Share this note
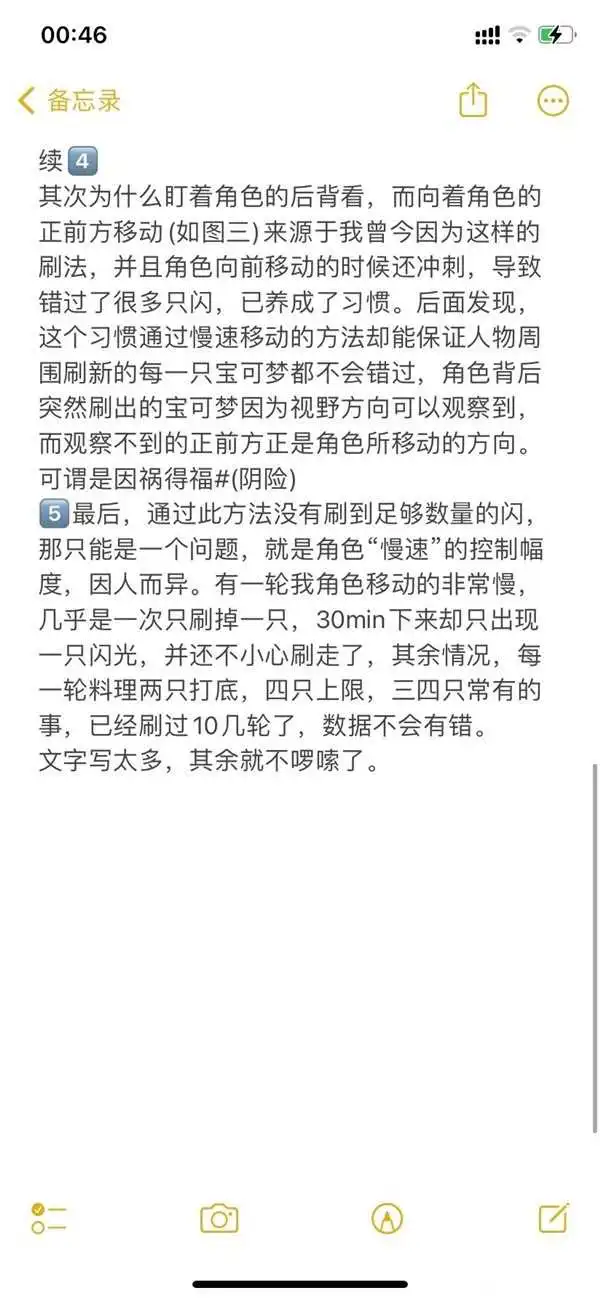600x1298 pixels. tap(472, 100)
